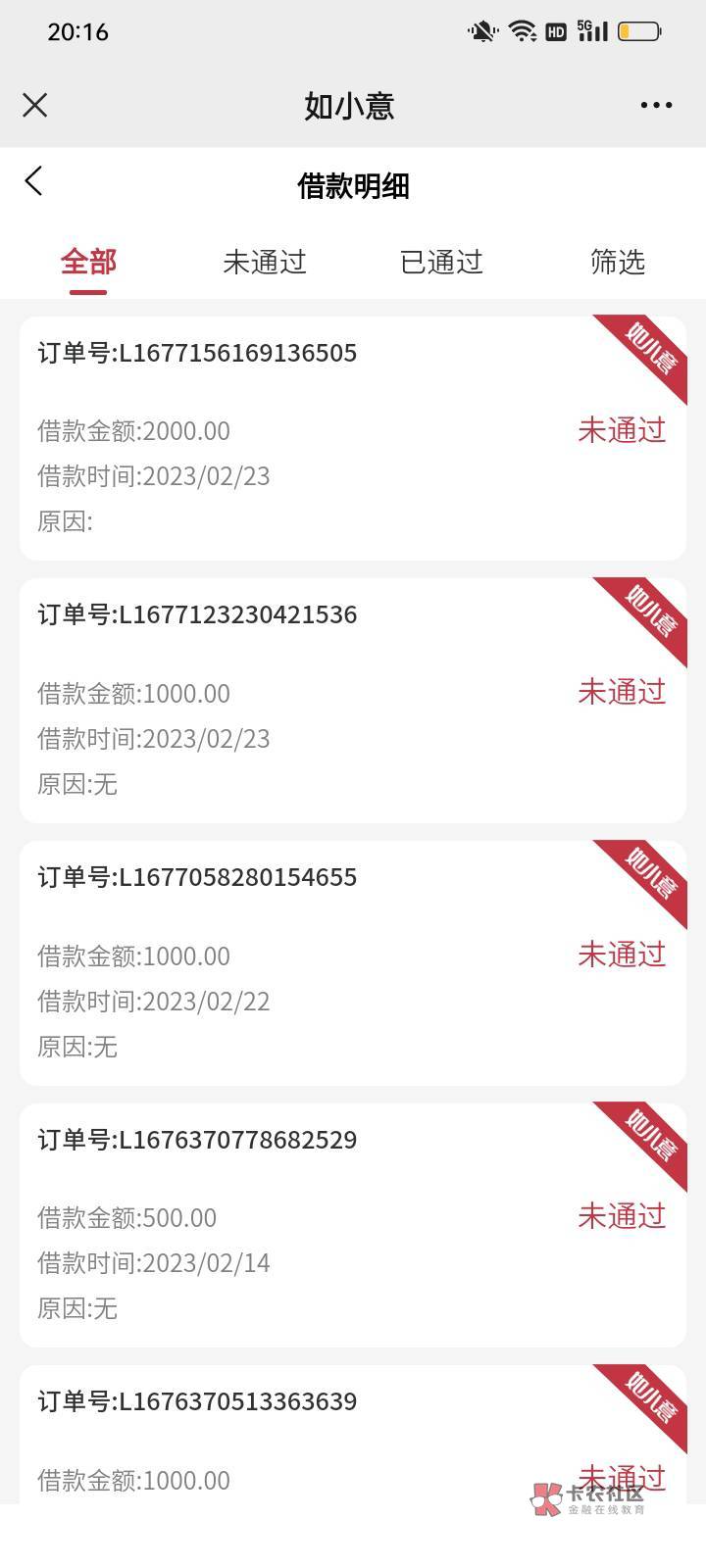
Task: Switch to the 未通过 tab
Action: coord(265,262)
